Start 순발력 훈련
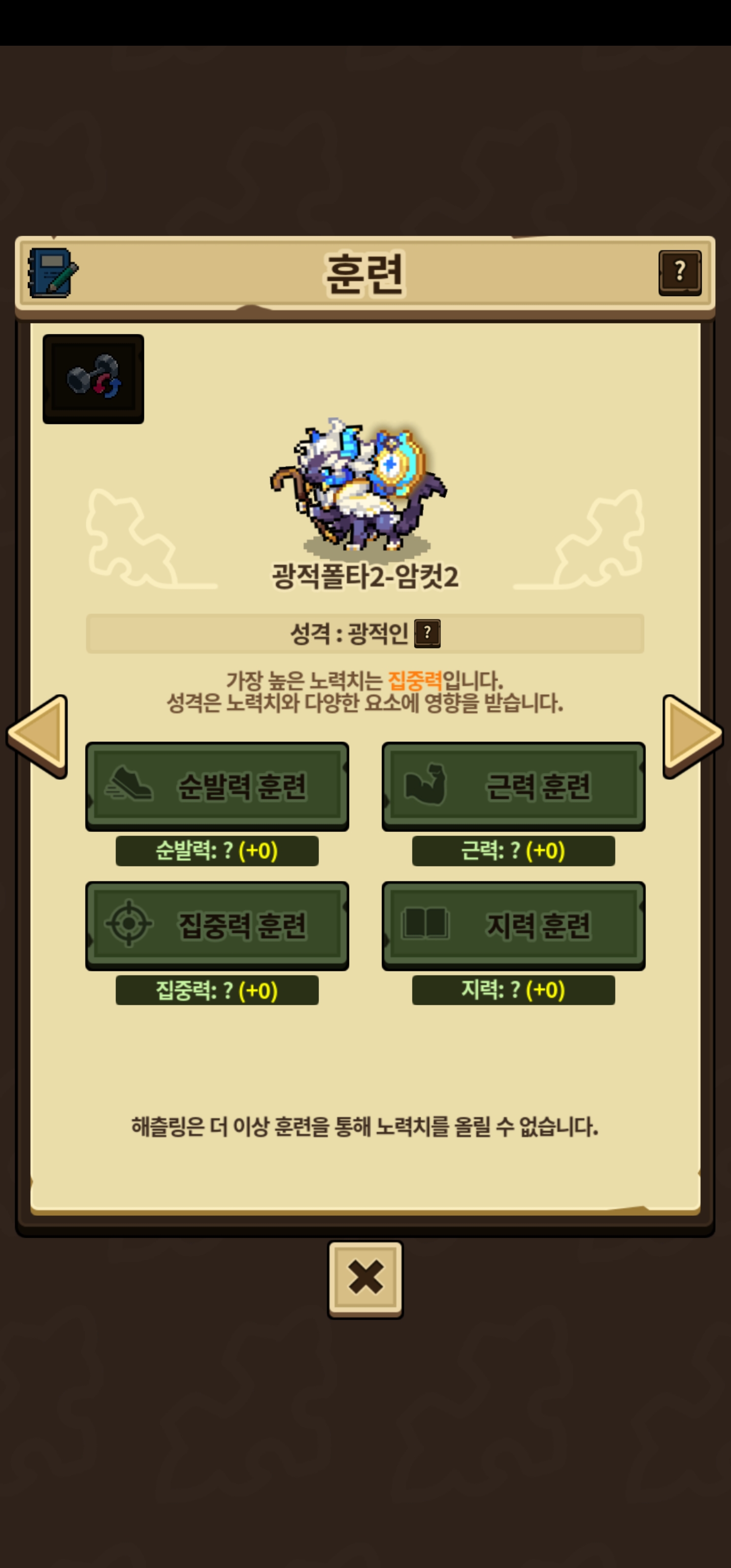The image size is (731, 1568). tap(217, 786)
